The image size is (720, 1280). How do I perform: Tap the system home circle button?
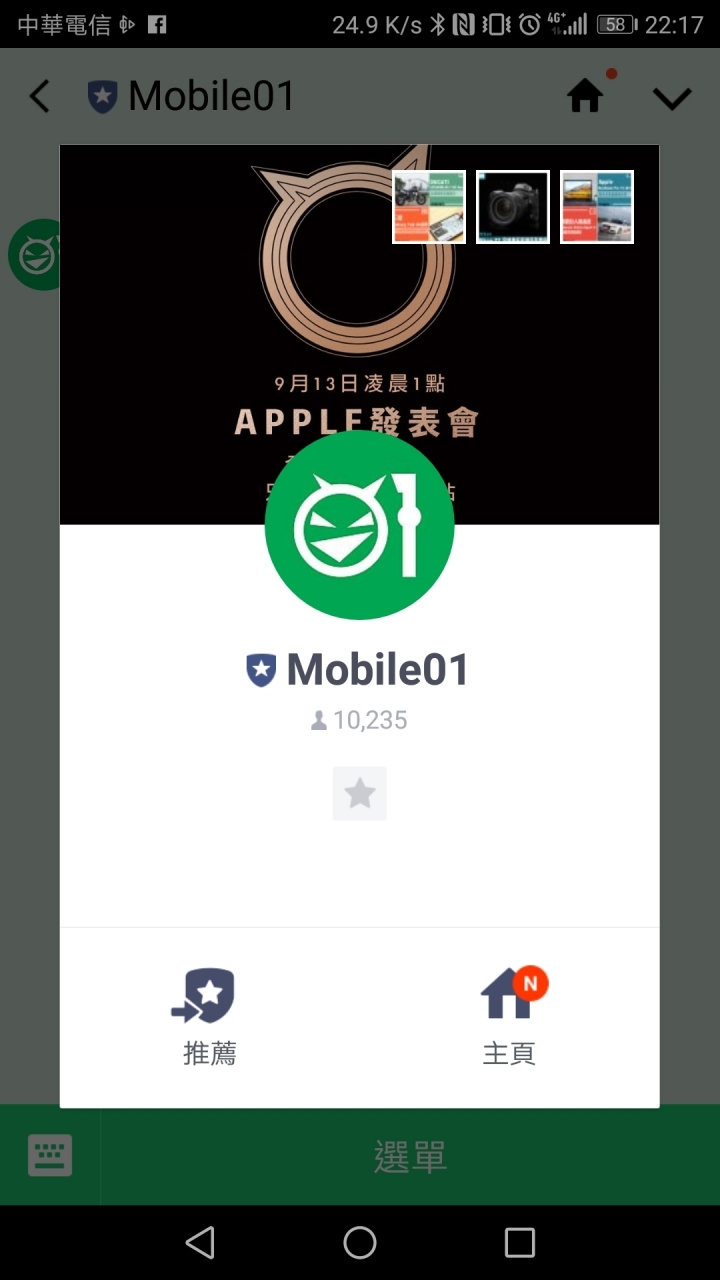pos(360,1242)
